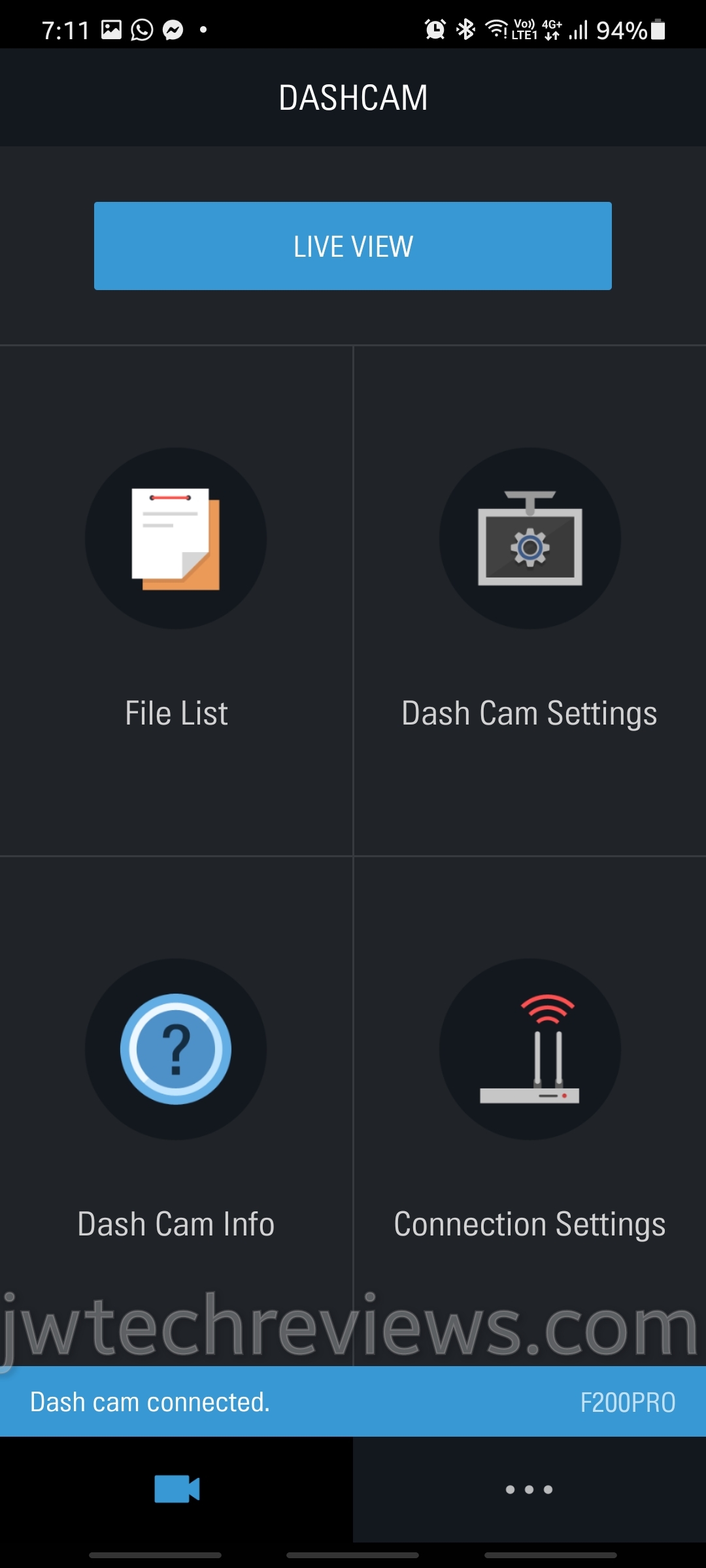This screenshot has height=1568, width=706.
Task: Open File List
Action: point(176,588)
